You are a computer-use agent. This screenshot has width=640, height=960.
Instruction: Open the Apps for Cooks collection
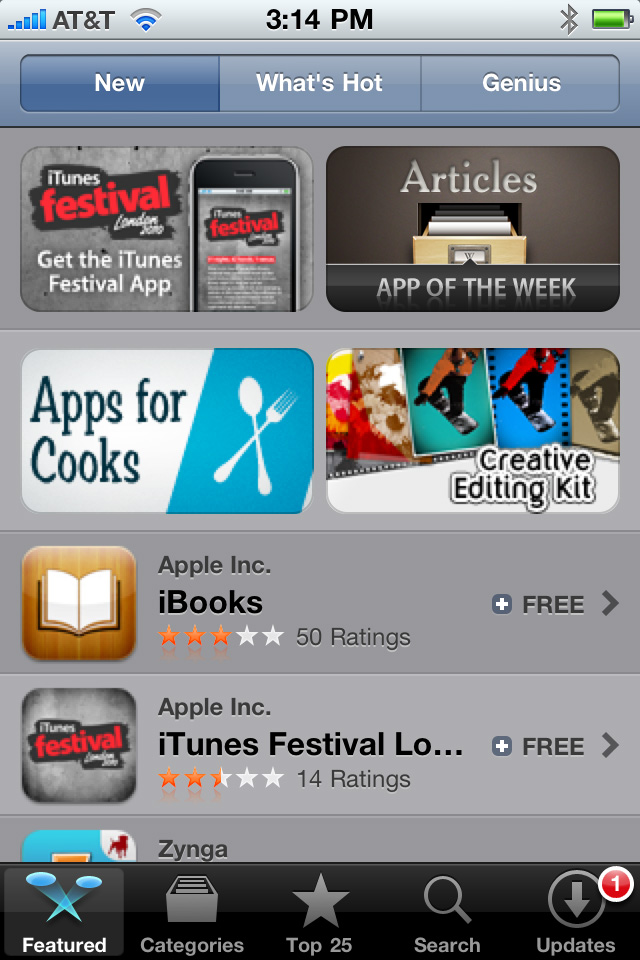166,430
